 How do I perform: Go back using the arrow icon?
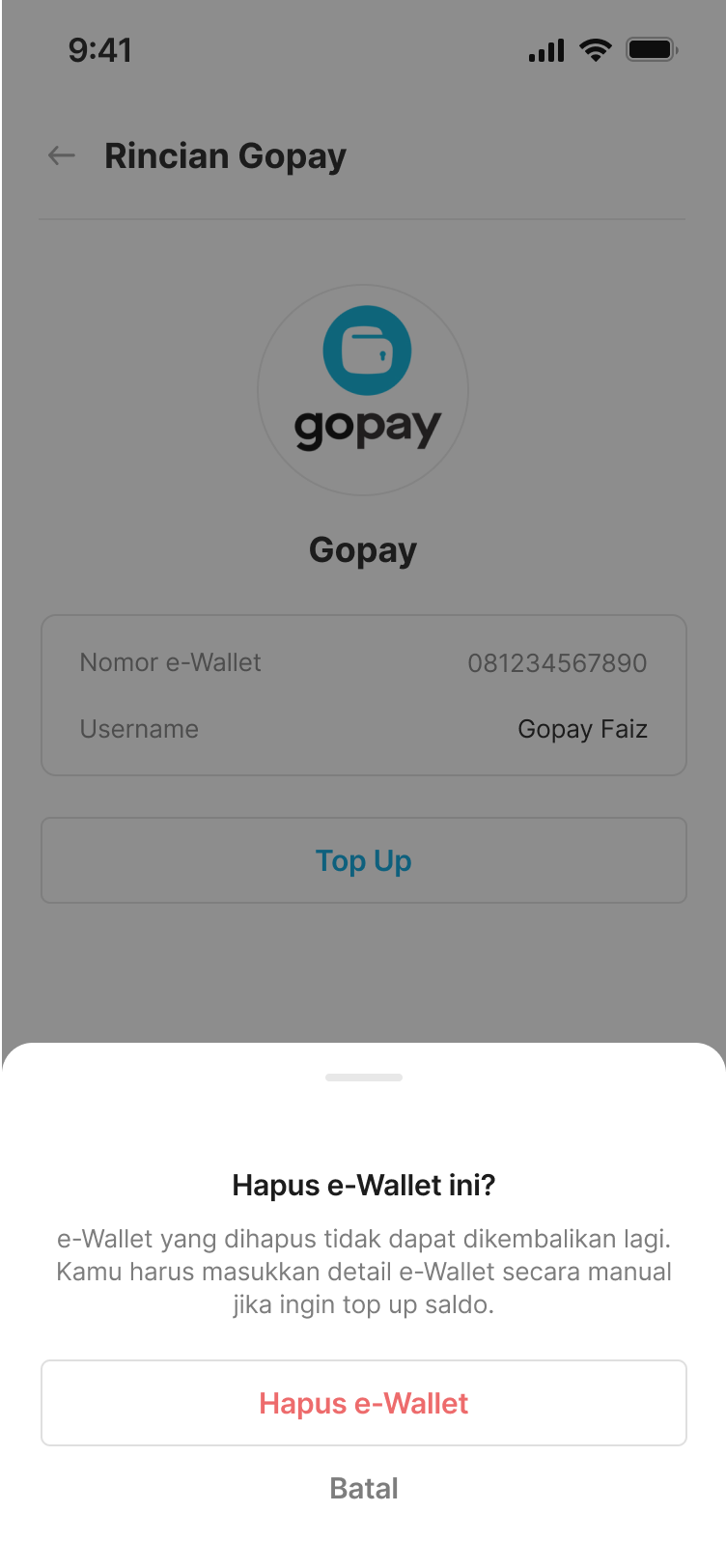coord(62,155)
